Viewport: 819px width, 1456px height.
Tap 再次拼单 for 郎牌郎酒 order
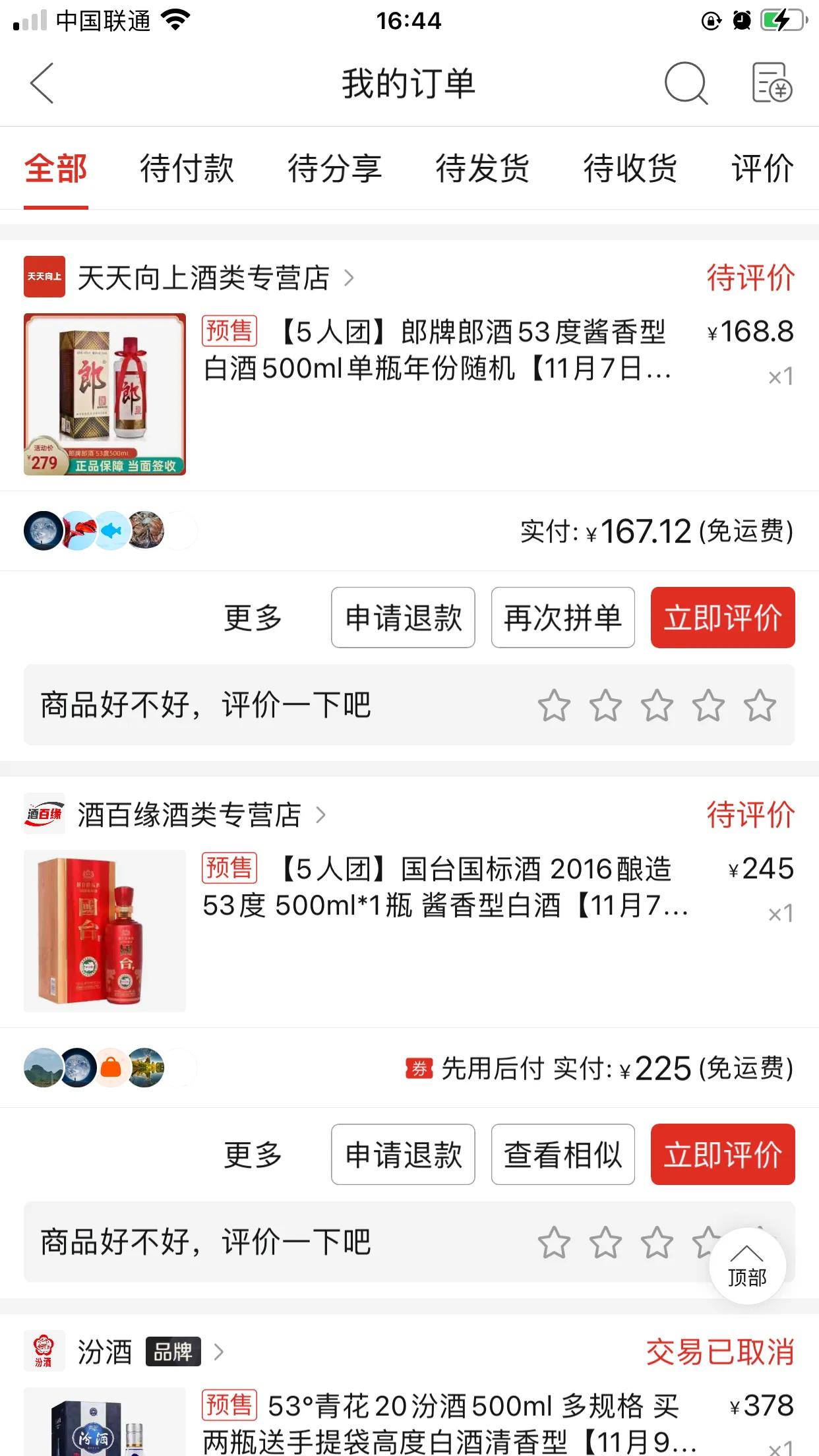(562, 618)
